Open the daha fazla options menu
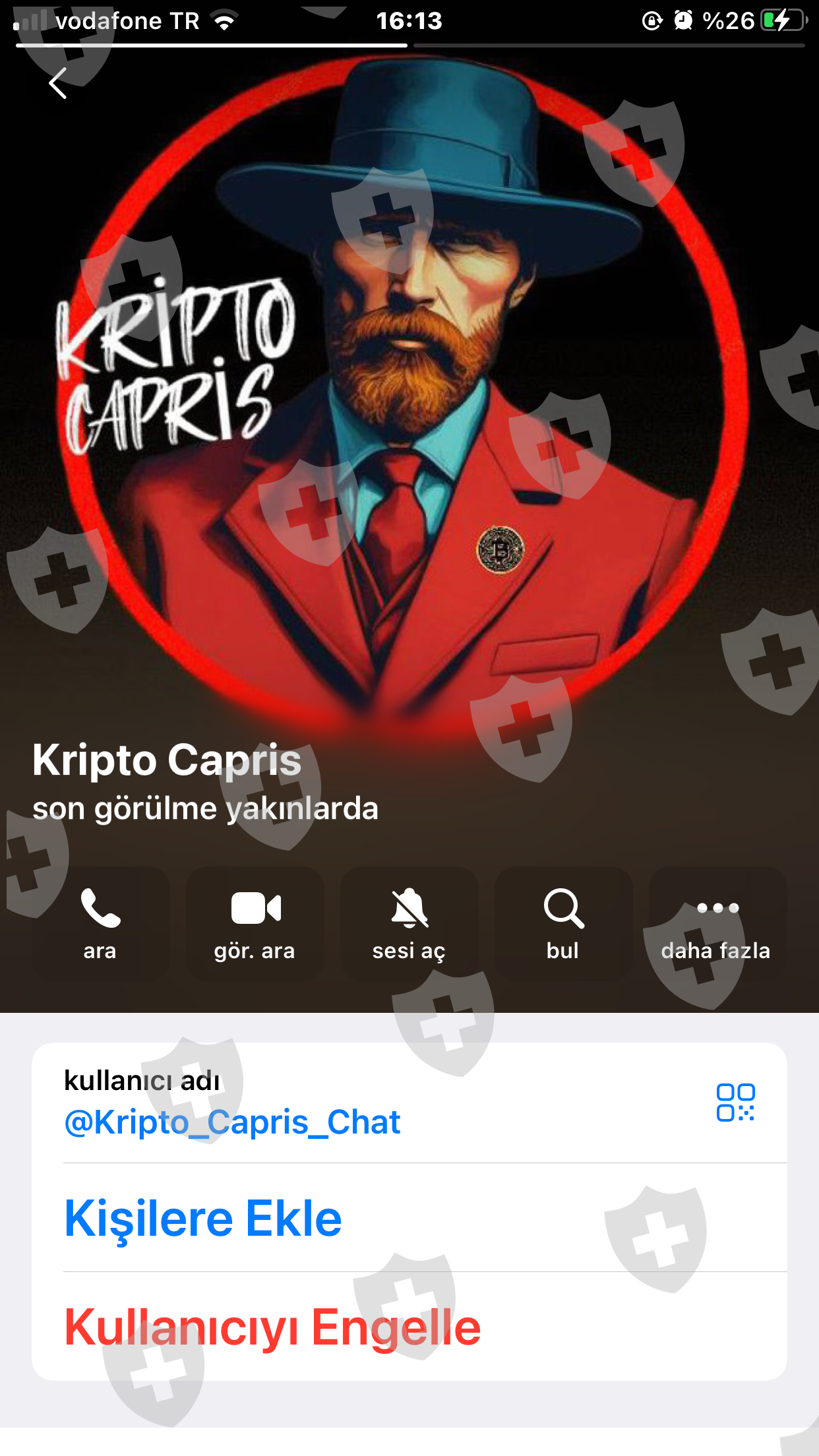This screenshot has width=819, height=1456. click(x=717, y=923)
